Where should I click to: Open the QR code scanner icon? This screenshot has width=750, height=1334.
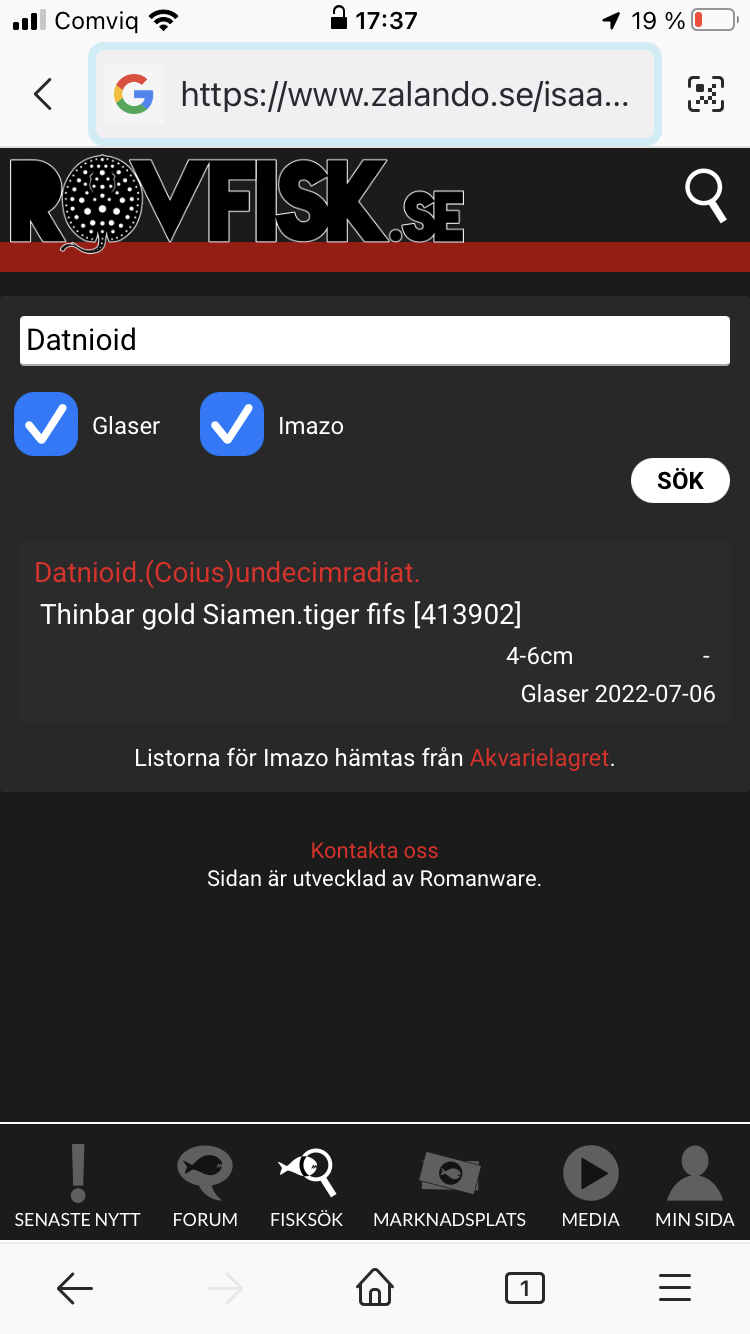pyautogui.click(x=706, y=95)
